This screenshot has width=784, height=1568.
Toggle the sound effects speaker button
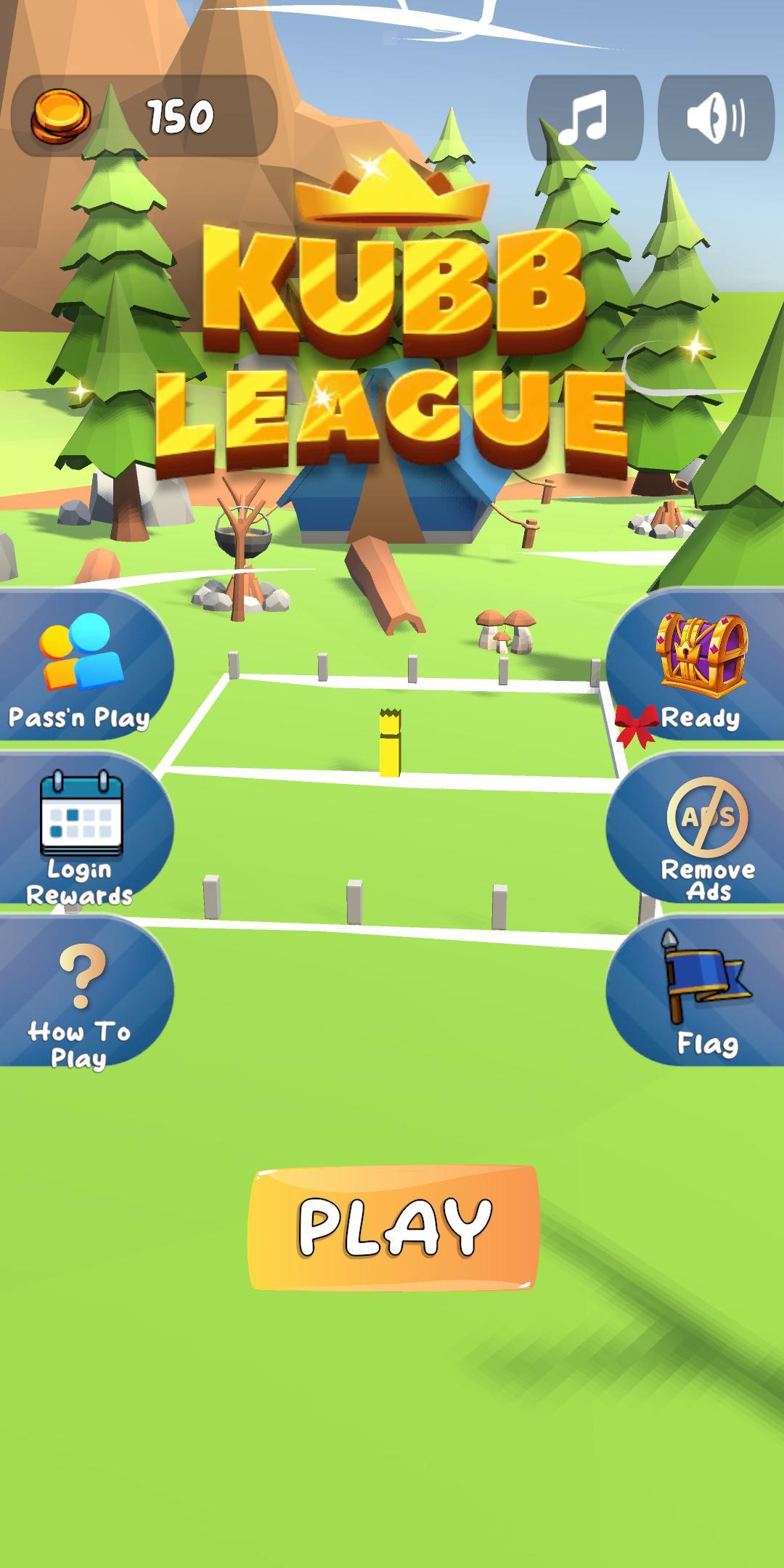[715, 118]
